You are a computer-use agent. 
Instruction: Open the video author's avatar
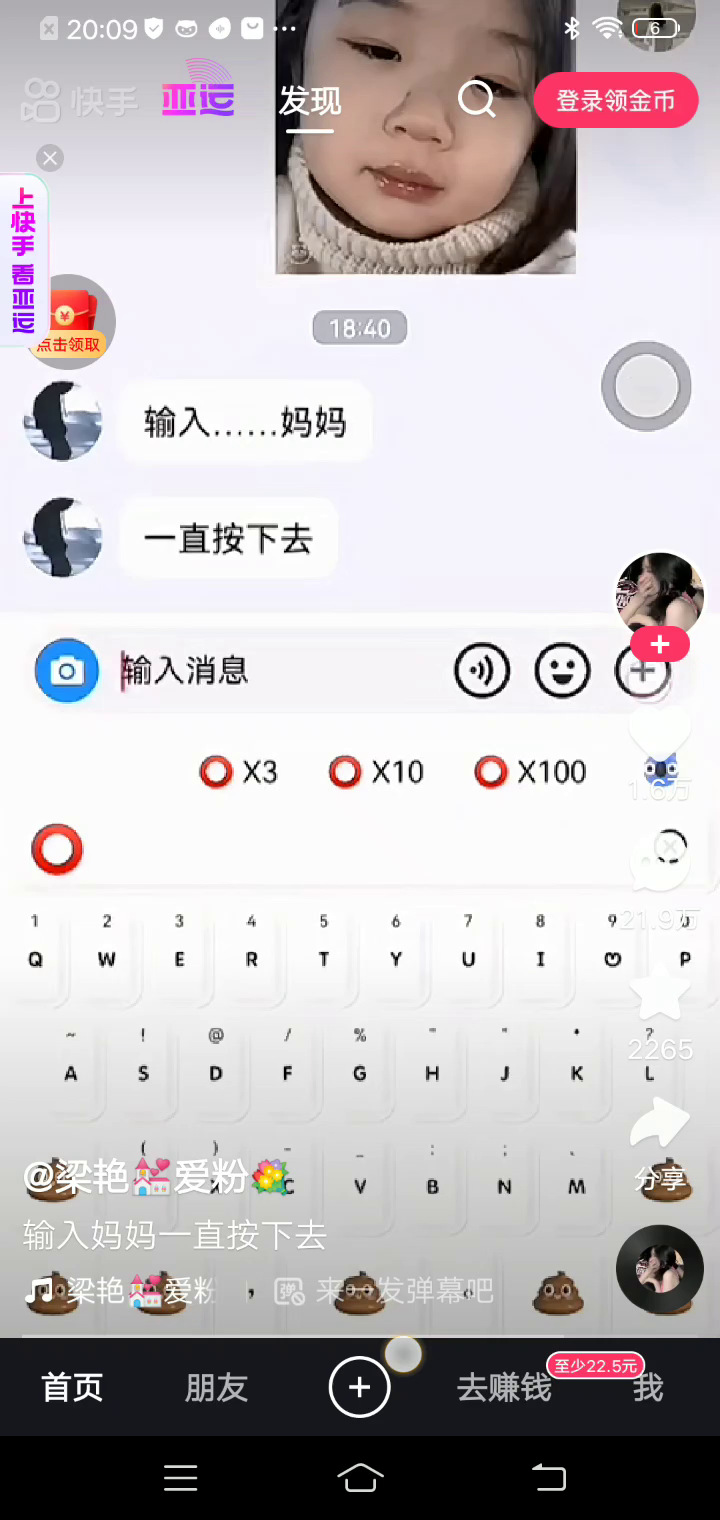(659, 594)
